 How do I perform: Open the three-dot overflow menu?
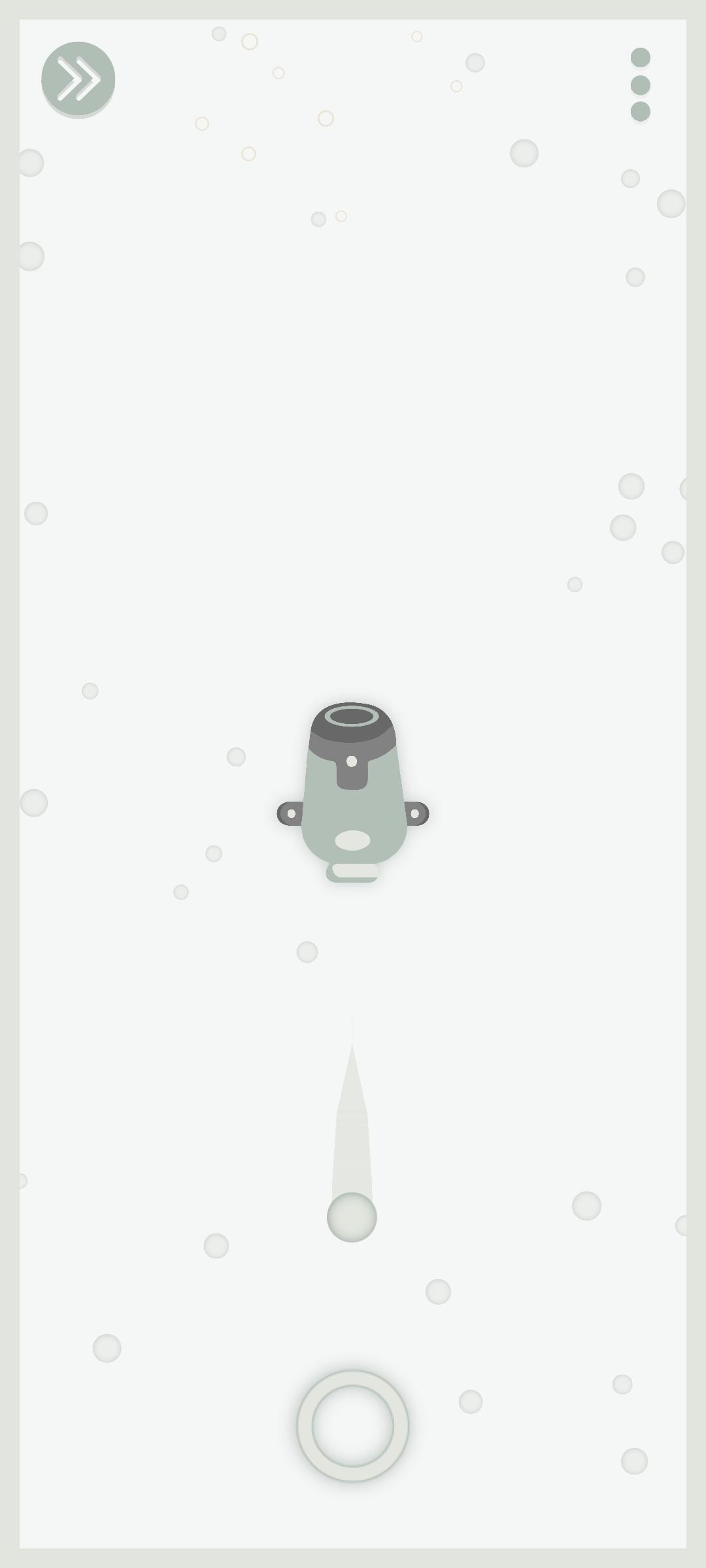[640, 85]
